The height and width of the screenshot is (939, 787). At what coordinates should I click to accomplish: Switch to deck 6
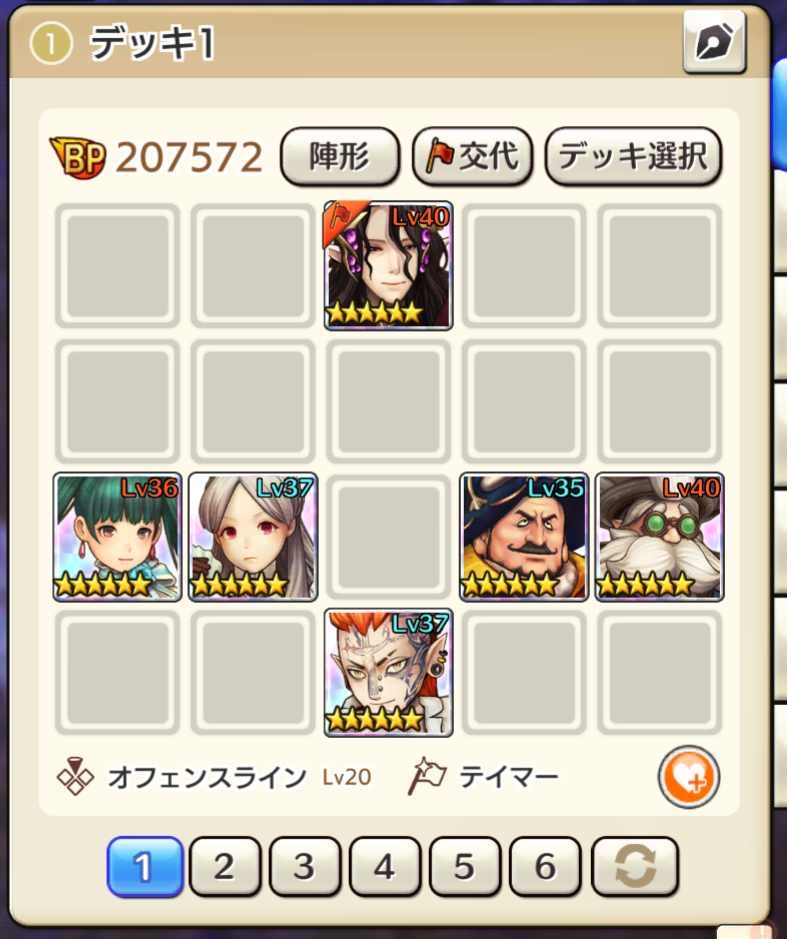pyautogui.click(x=545, y=866)
